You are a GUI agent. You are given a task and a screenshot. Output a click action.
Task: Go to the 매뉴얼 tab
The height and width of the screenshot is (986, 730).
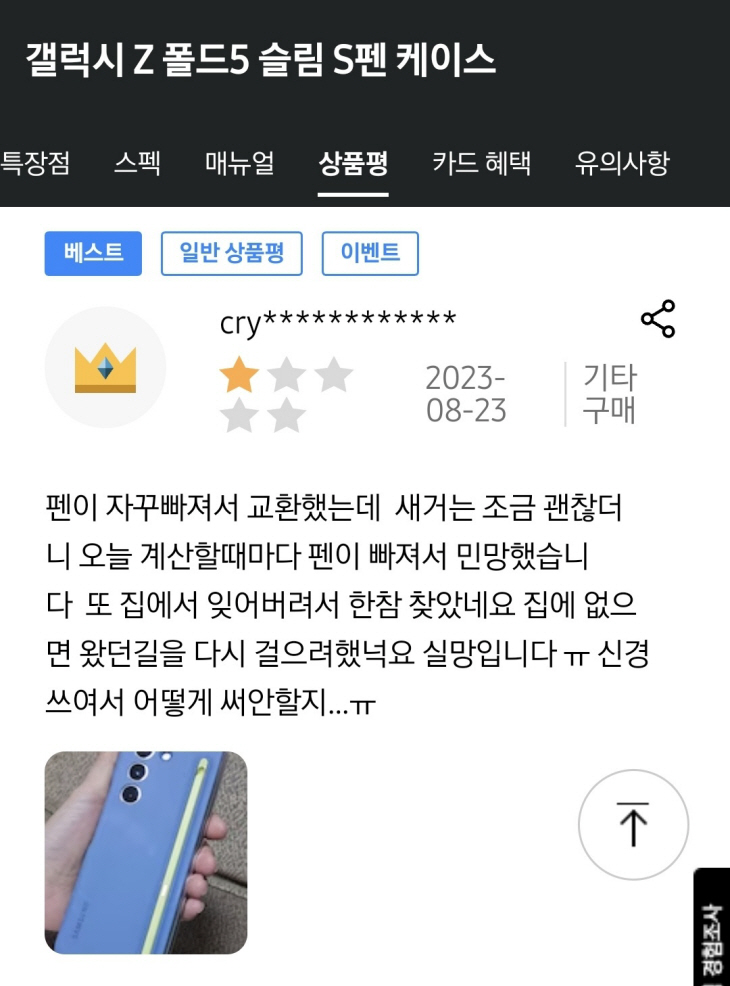239,163
